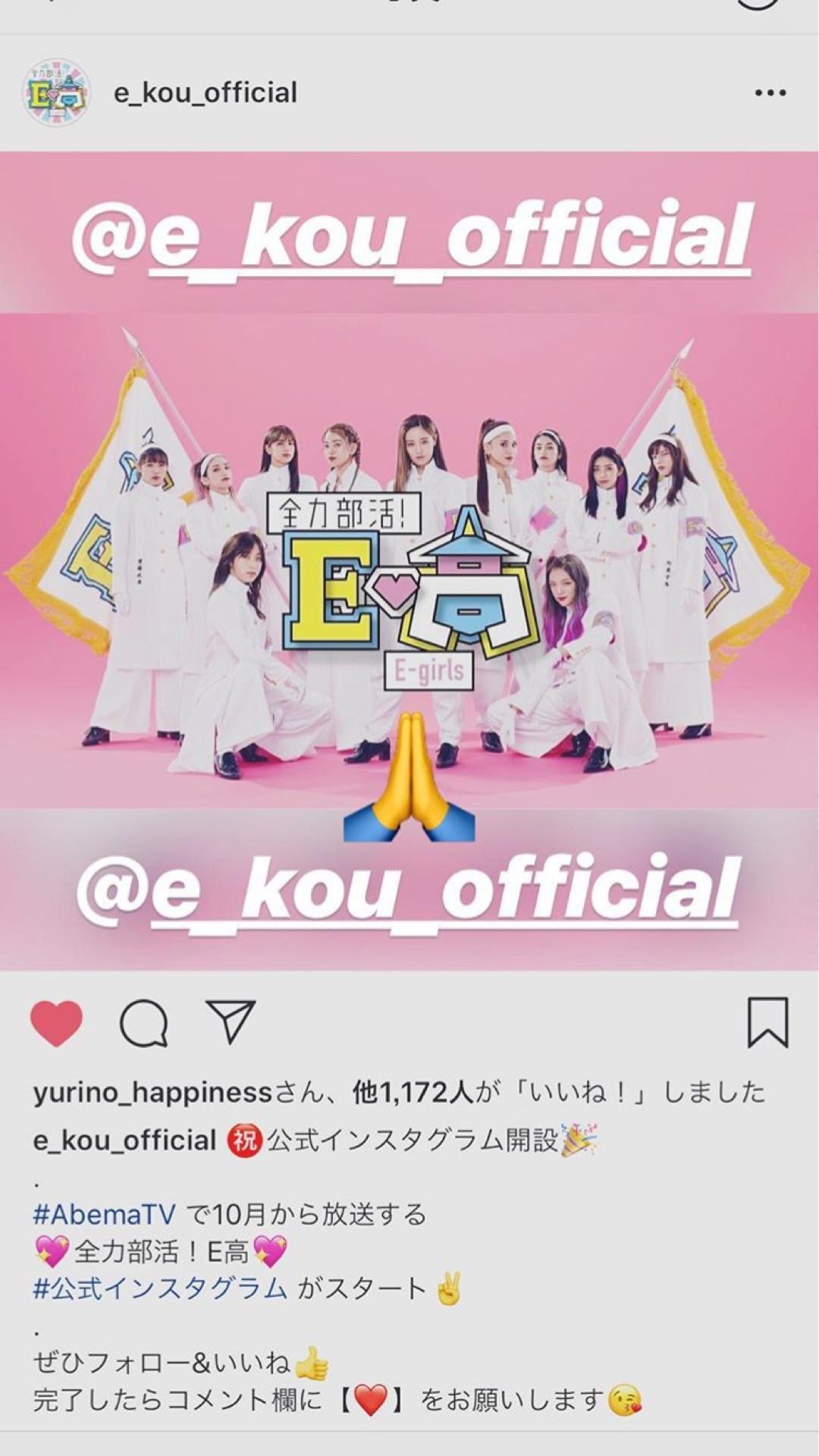The image size is (819, 1456).
Task: Open comments with the speech bubble icon
Action: point(143,1023)
